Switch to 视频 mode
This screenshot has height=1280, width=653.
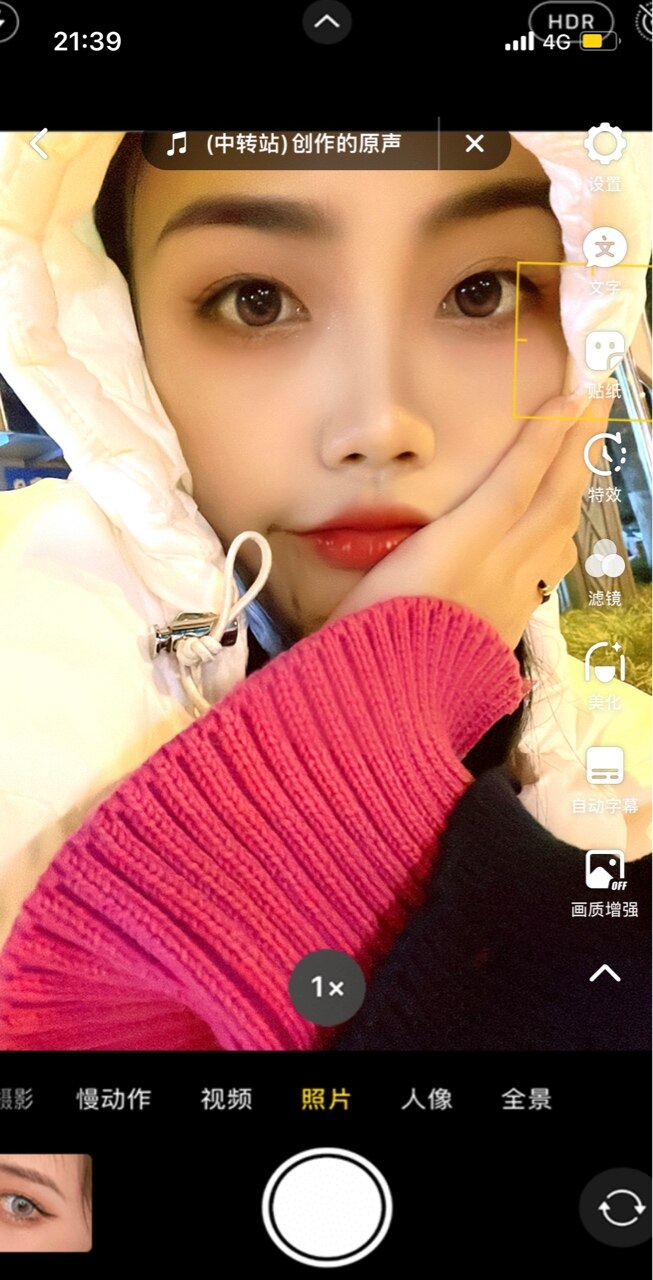[x=226, y=1100]
